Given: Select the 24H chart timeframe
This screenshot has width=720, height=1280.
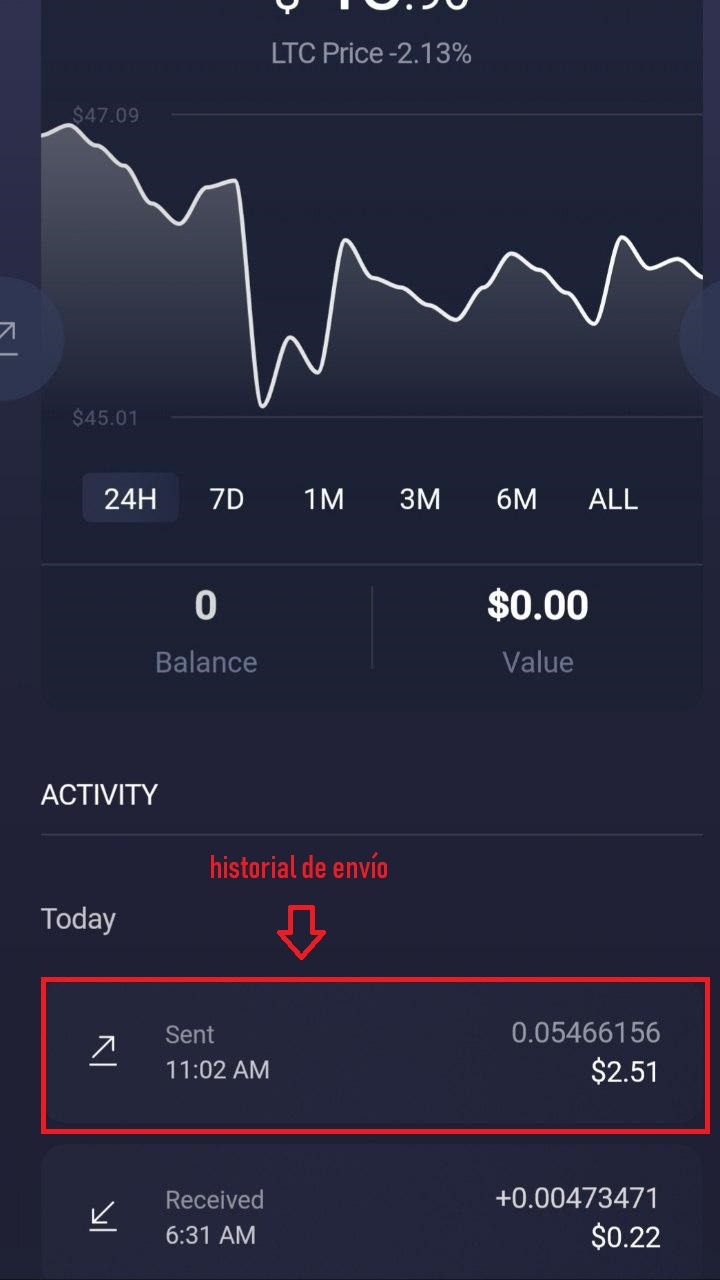Looking at the screenshot, I should [x=130, y=499].
